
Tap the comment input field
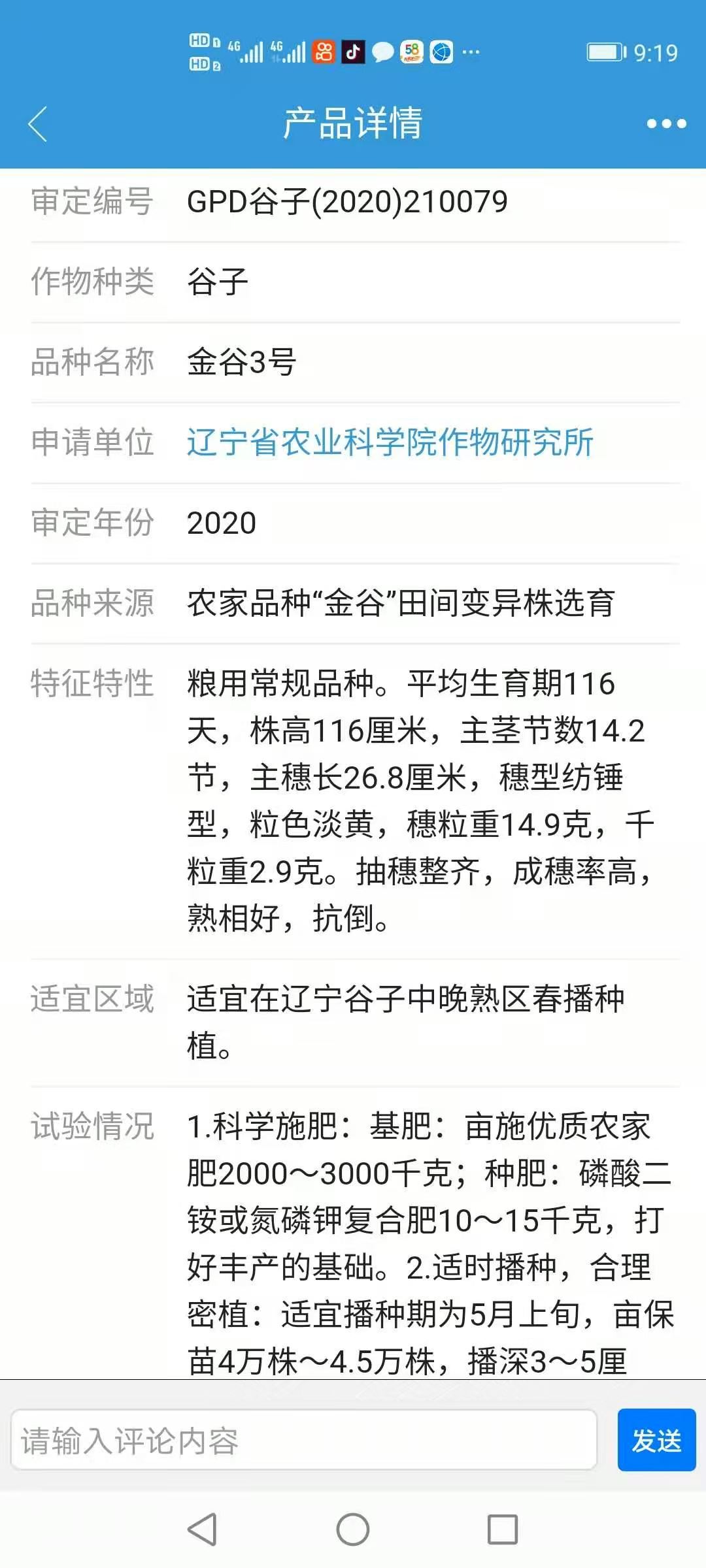pyautogui.click(x=303, y=1440)
